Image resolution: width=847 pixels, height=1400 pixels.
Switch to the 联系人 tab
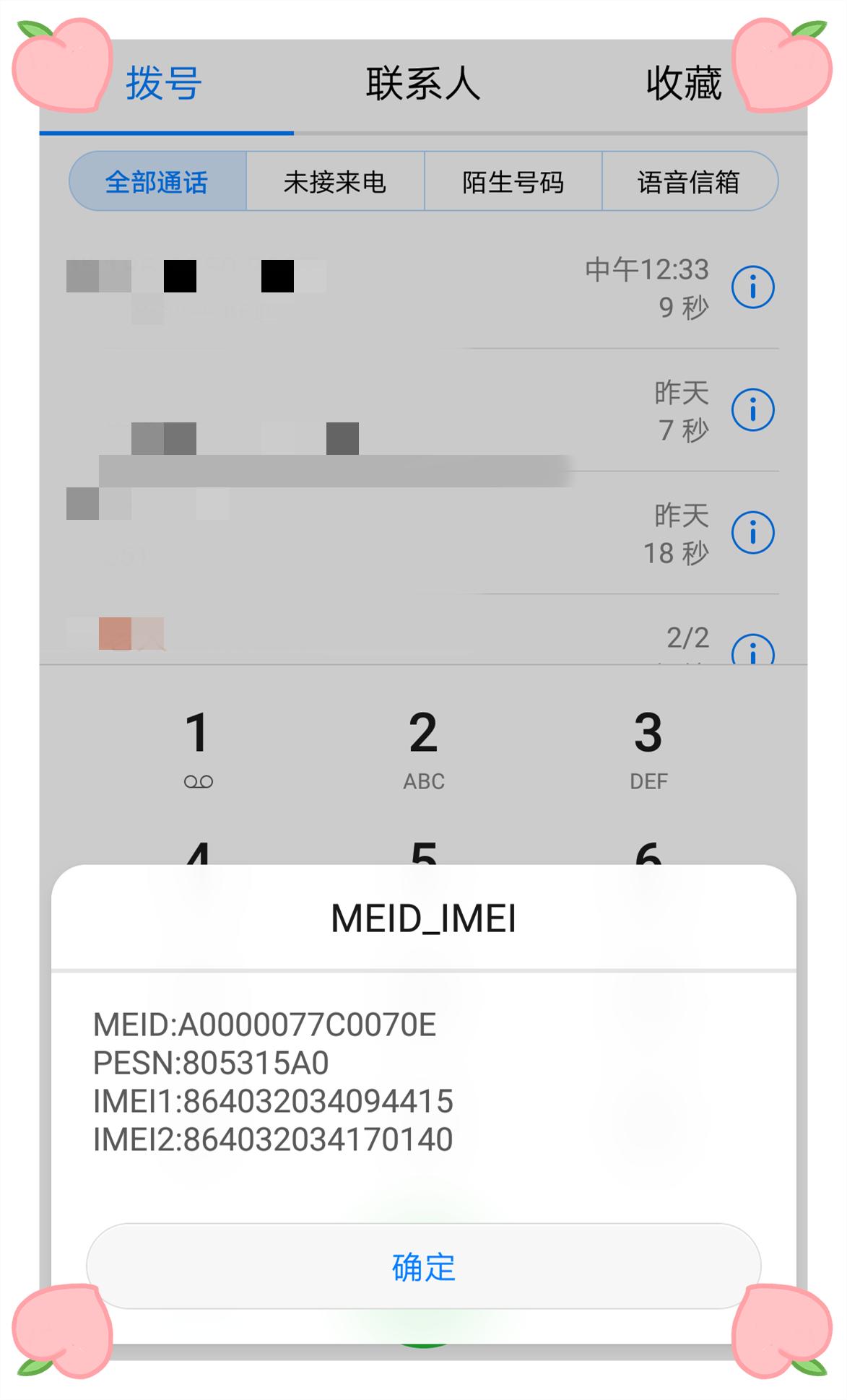coord(423,84)
